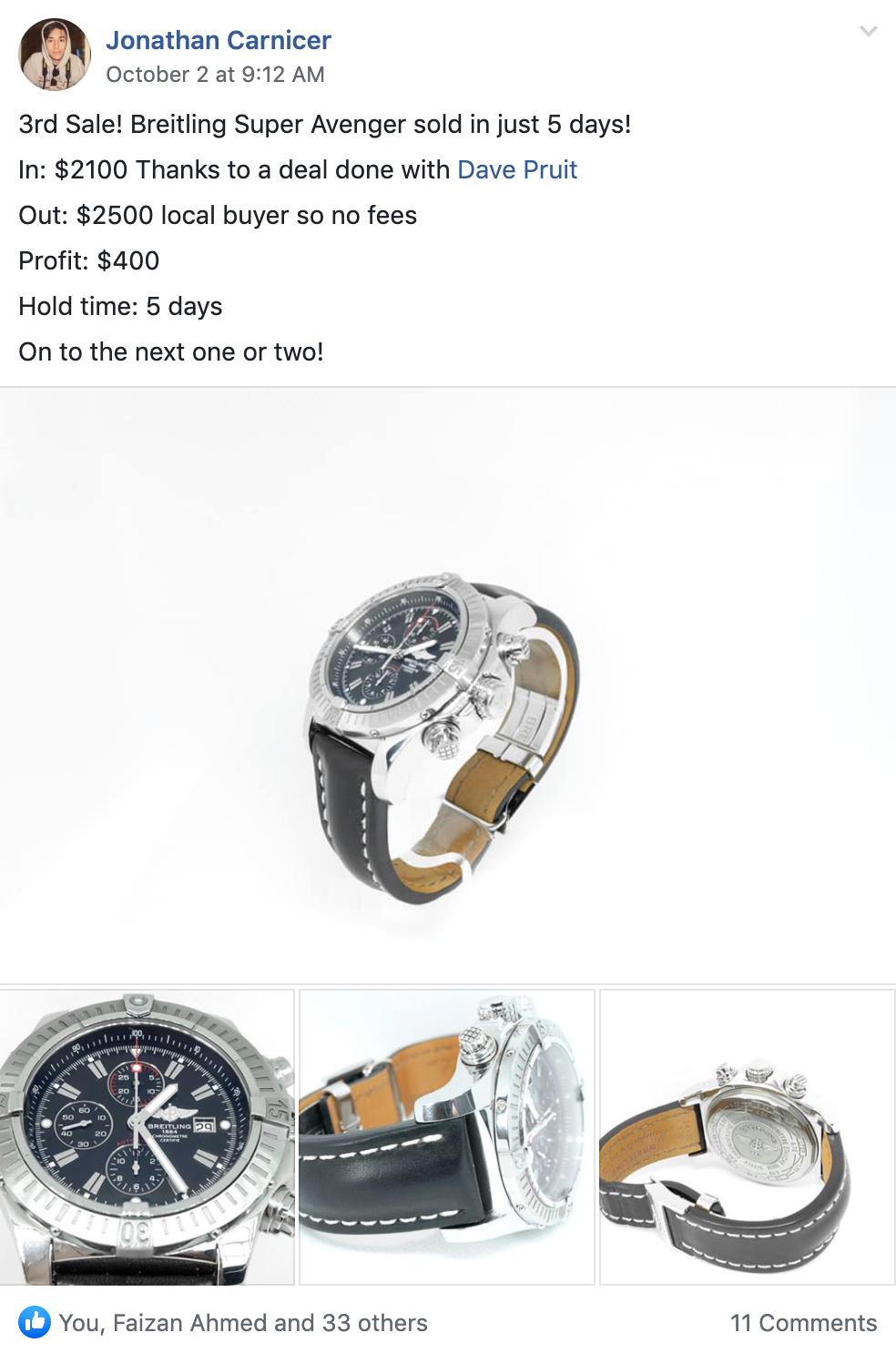Expand the post options chevron

[868, 32]
